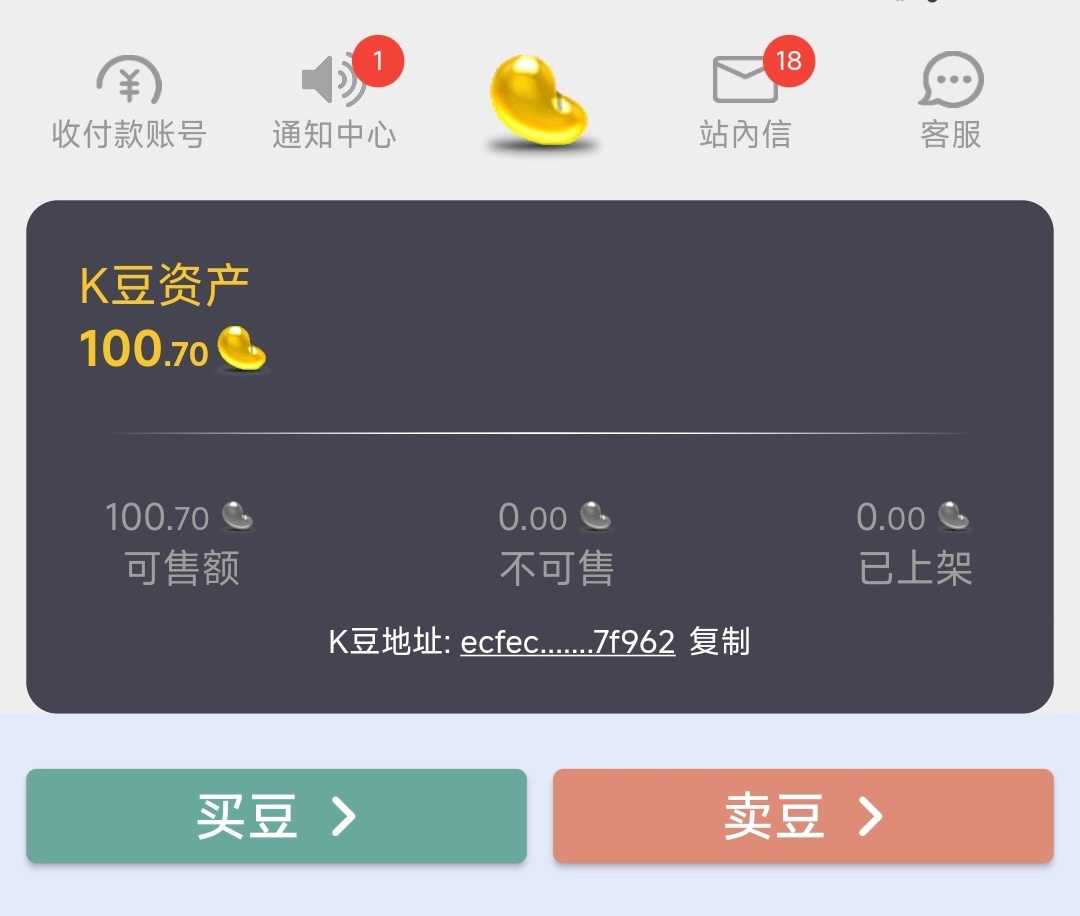Contact 客服 customer service
Image resolution: width=1080 pixels, height=916 pixels.
click(x=951, y=102)
